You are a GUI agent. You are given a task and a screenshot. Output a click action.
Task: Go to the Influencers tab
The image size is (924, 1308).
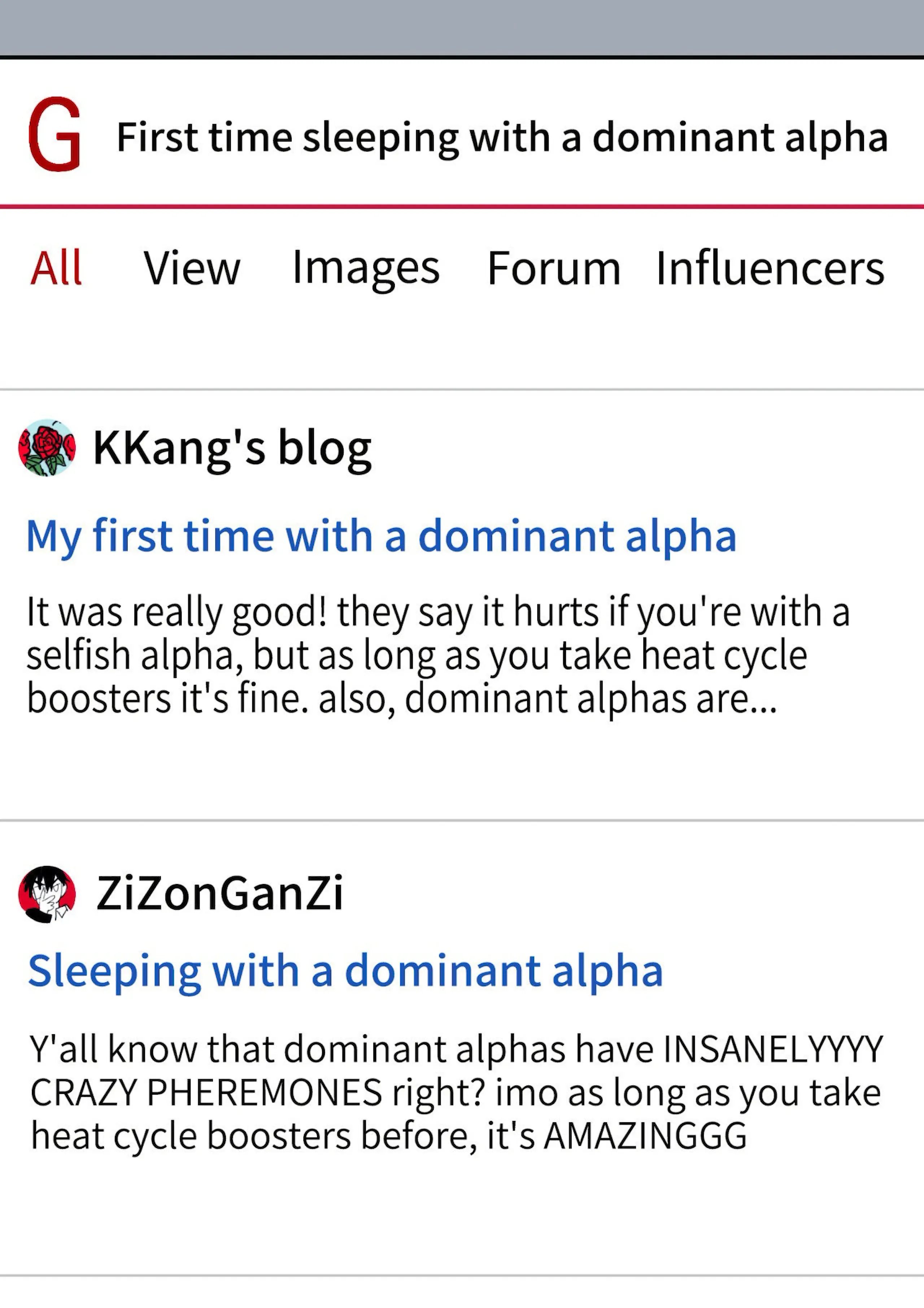[x=770, y=268]
